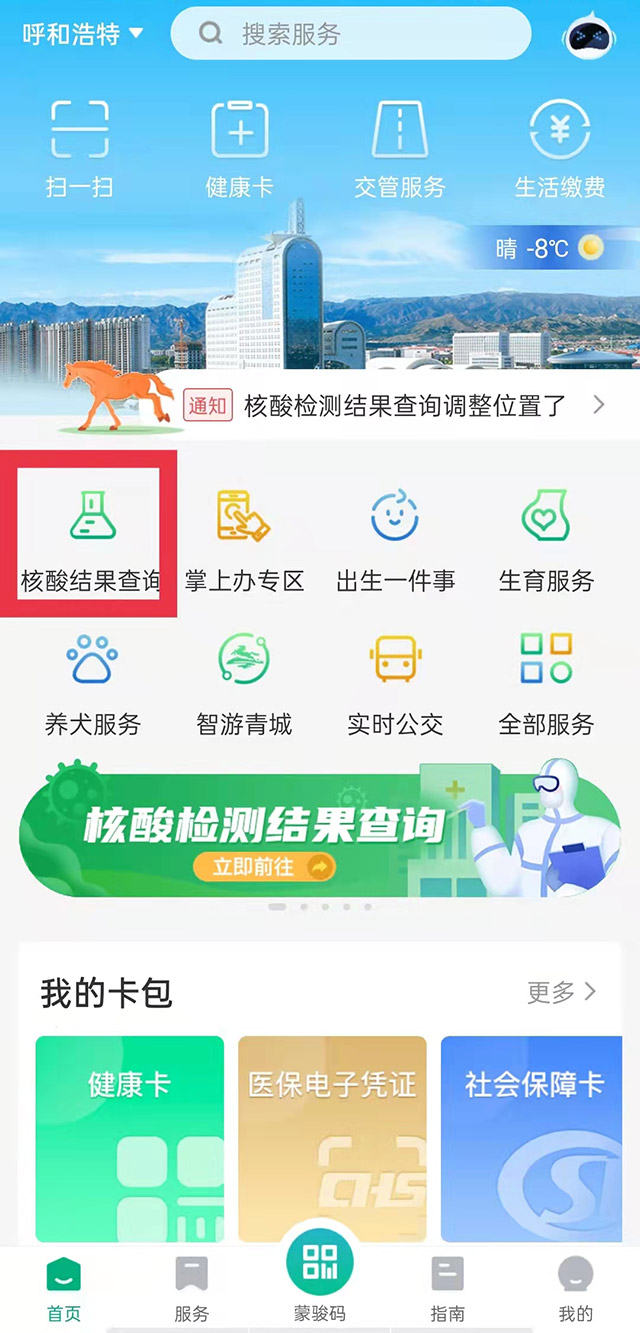Open the robot assistant avatar
The height and width of the screenshot is (1333, 640).
tap(590, 36)
